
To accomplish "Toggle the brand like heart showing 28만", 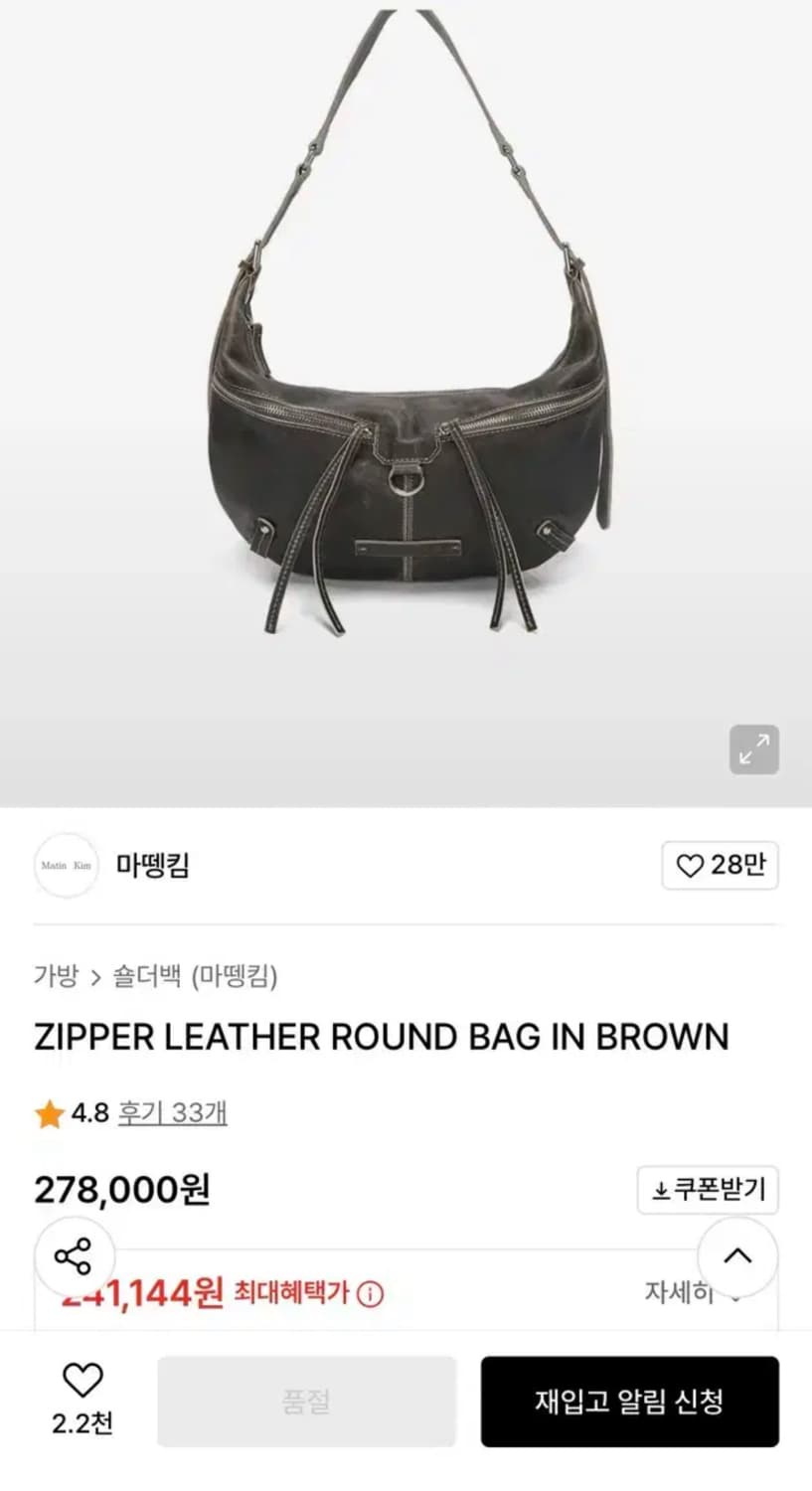I will tap(719, 866).
